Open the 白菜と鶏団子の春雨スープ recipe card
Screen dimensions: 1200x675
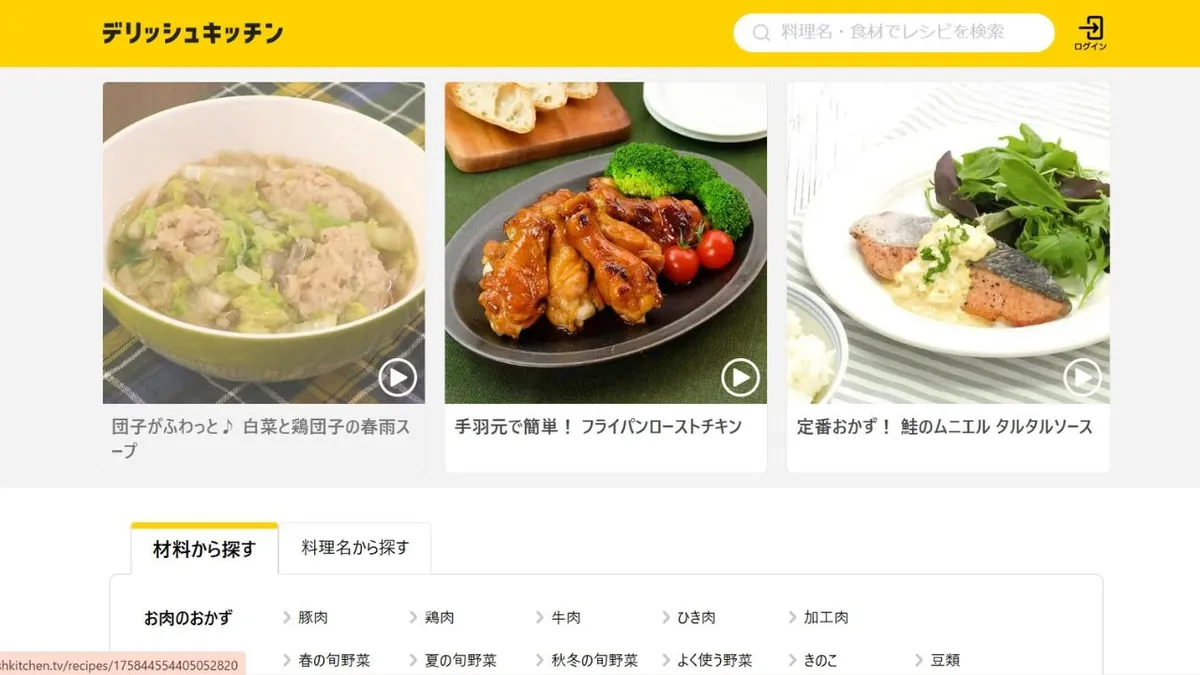pos(263,275)
